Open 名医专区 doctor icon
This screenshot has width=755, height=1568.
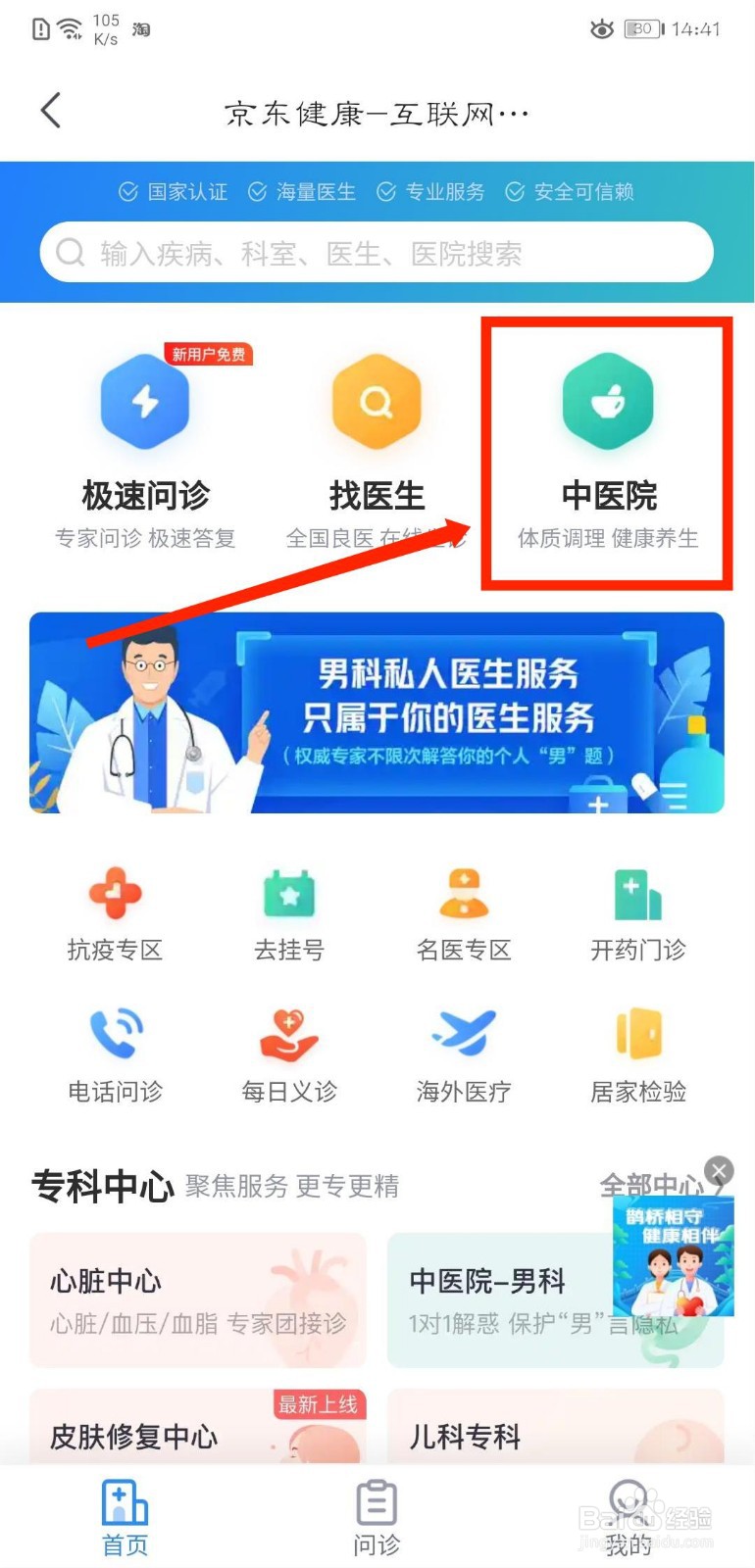(463, 894)
